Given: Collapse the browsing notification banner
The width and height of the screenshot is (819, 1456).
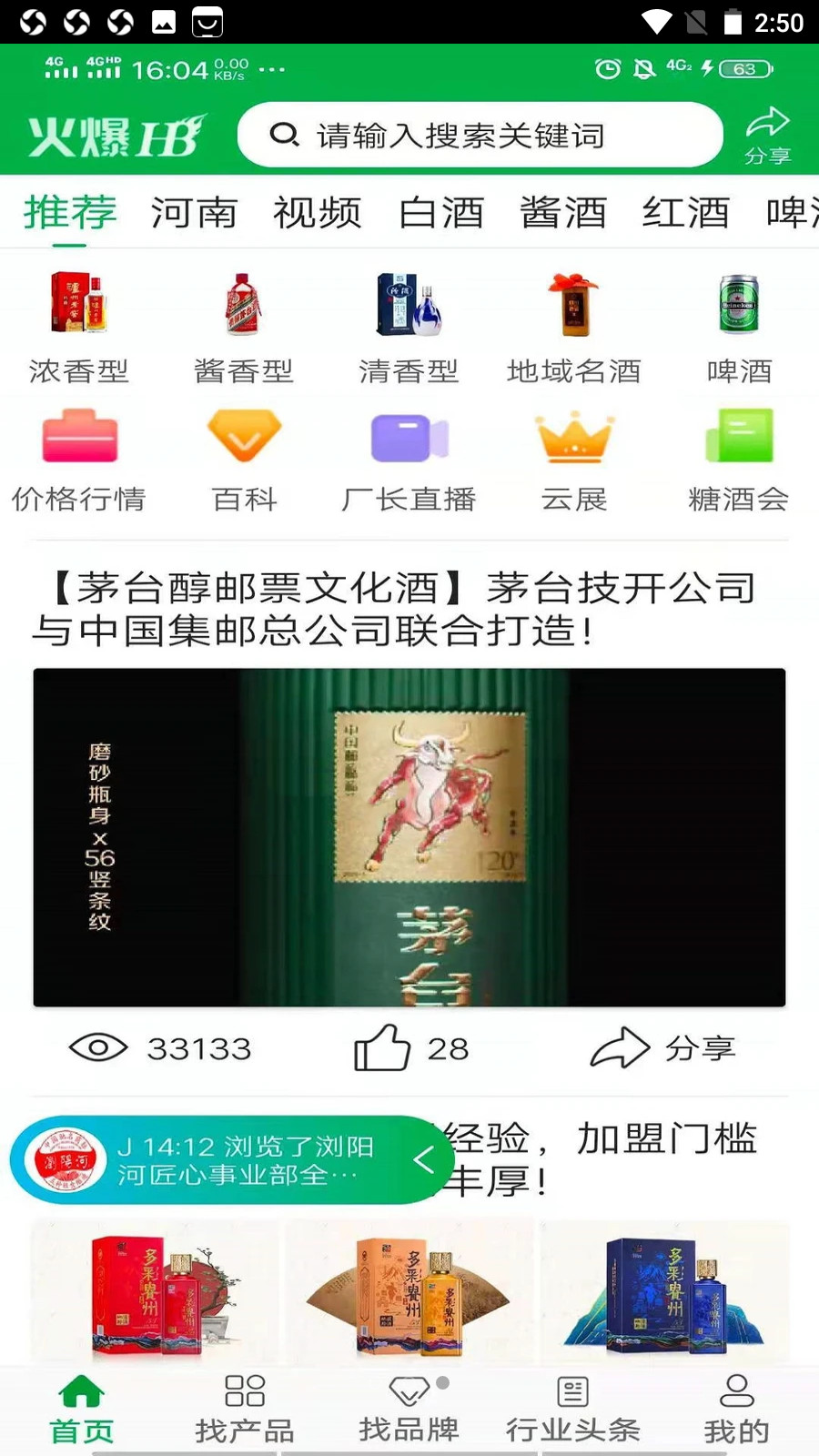Looking at the screenshot, I should tap(425, 1159).
